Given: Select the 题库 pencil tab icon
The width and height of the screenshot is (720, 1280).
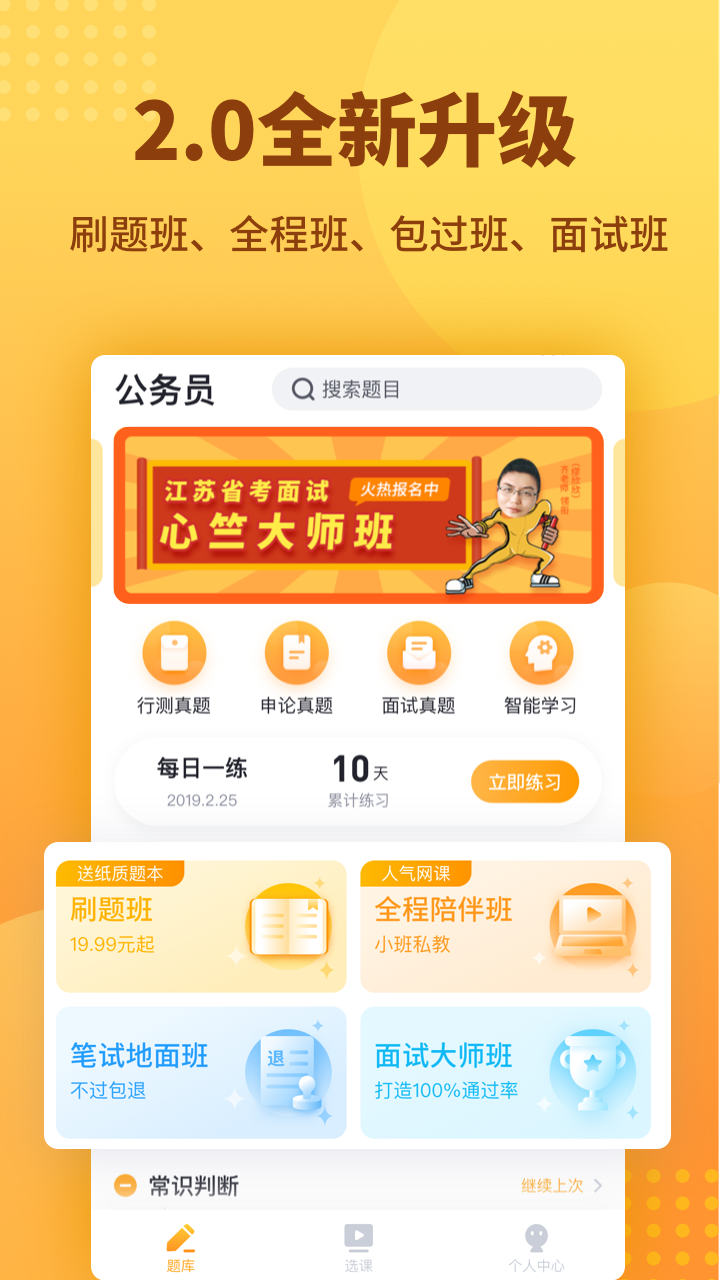Looking at the screenshot, I should (179, 1240).
